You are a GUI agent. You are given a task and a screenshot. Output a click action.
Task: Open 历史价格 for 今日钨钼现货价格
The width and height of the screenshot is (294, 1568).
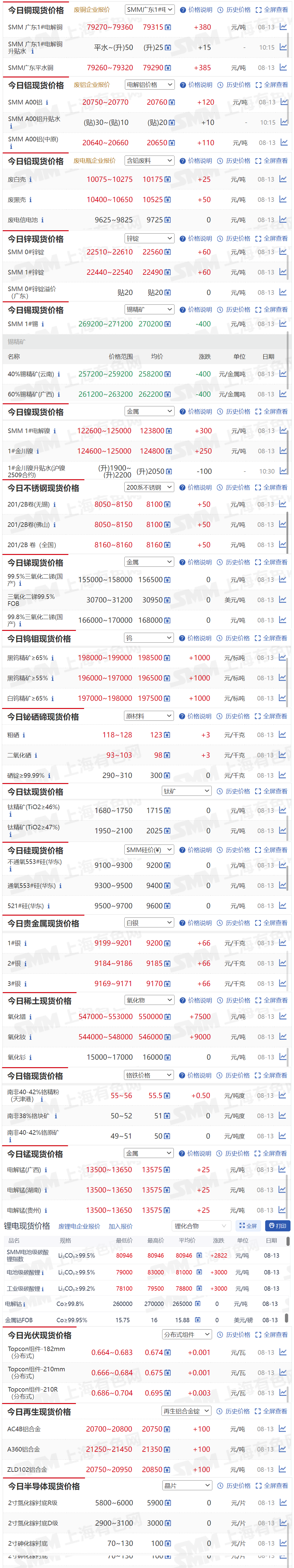[x=234, y=638]
